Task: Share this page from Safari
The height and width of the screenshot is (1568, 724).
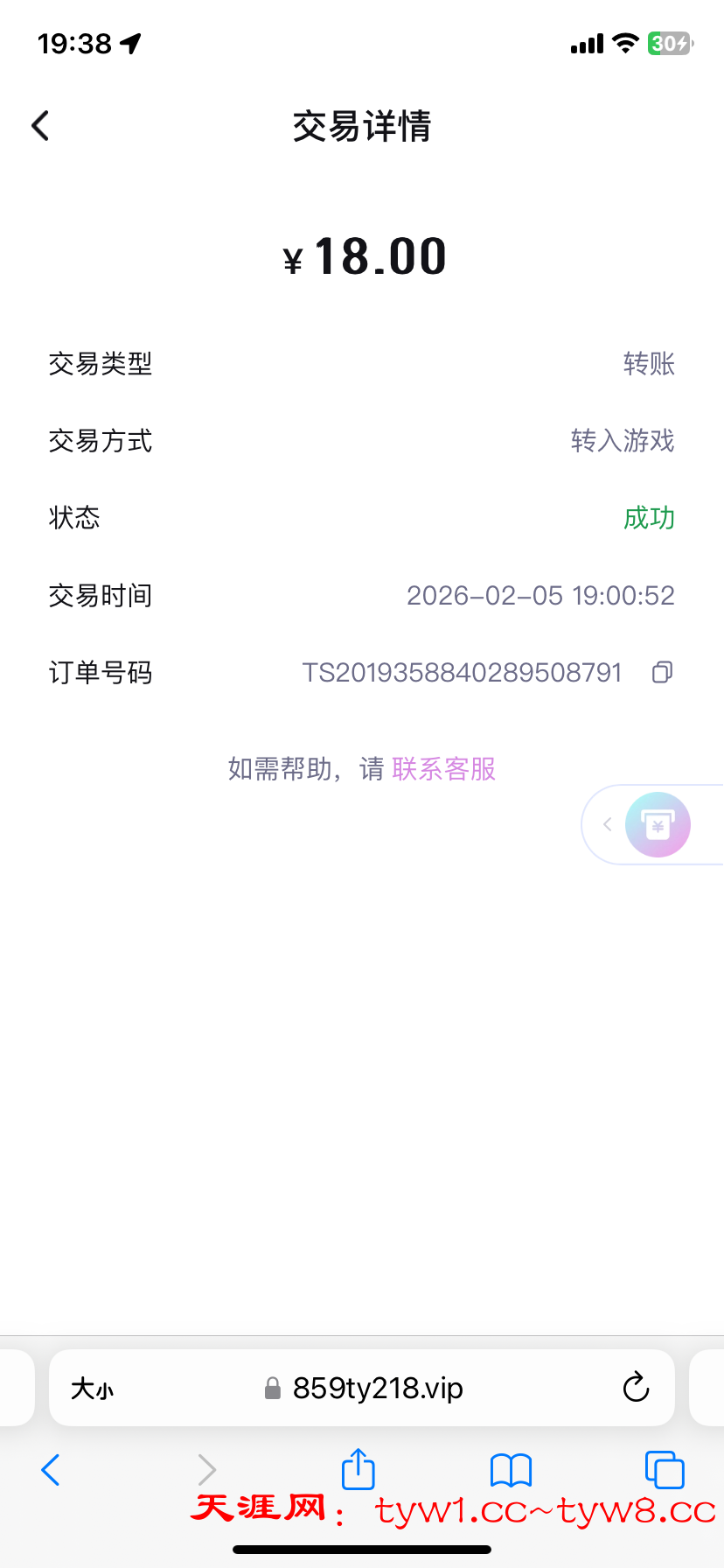Action: tap(358, 1468)
